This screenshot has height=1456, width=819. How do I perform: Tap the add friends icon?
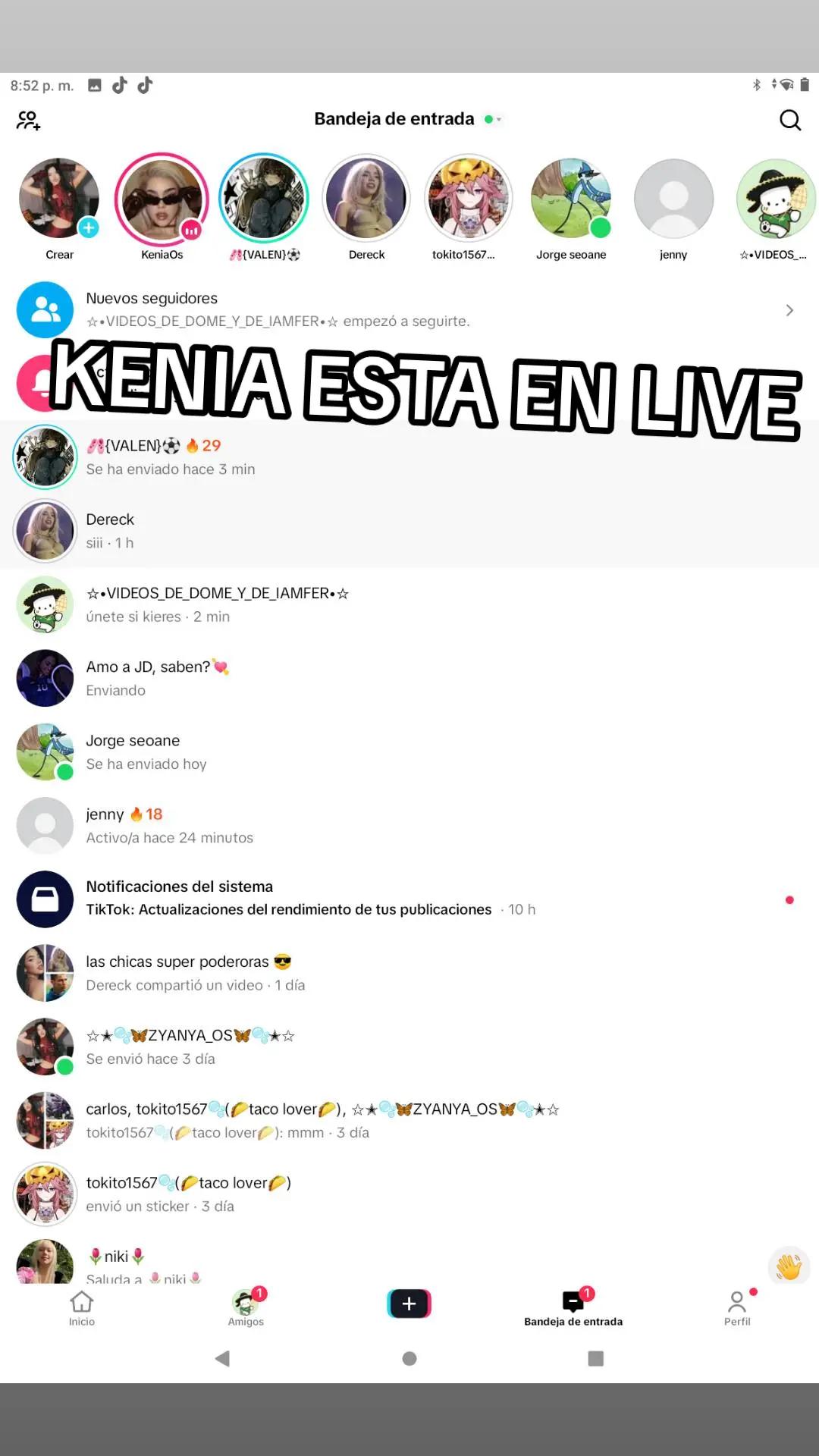pos(29,120)
